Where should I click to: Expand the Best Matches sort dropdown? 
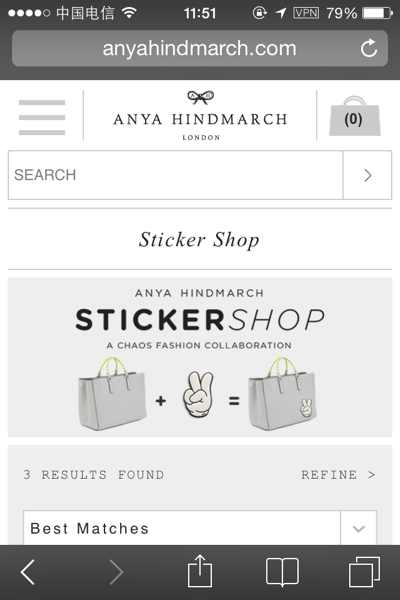tap(200, 528)
